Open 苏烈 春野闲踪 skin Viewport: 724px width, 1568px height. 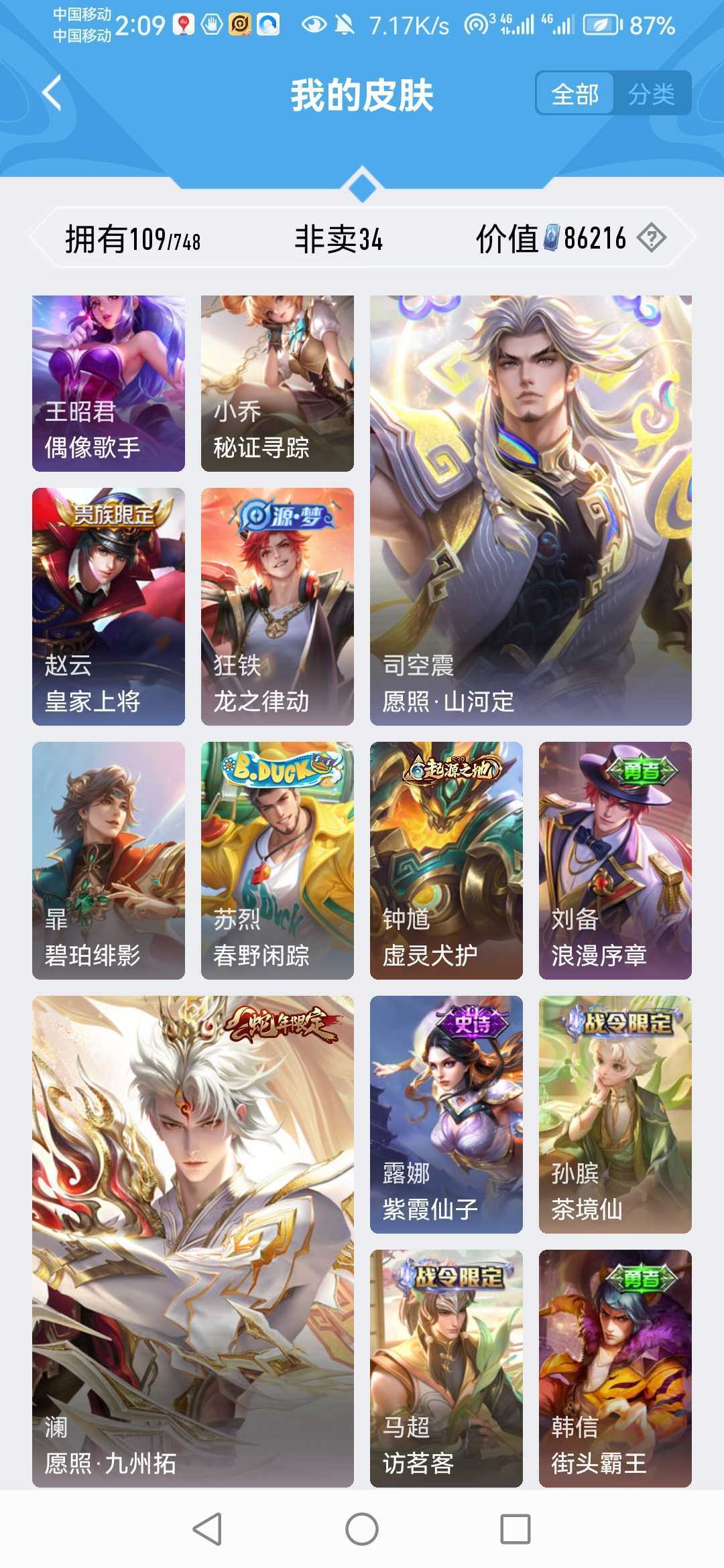[278, 860]
